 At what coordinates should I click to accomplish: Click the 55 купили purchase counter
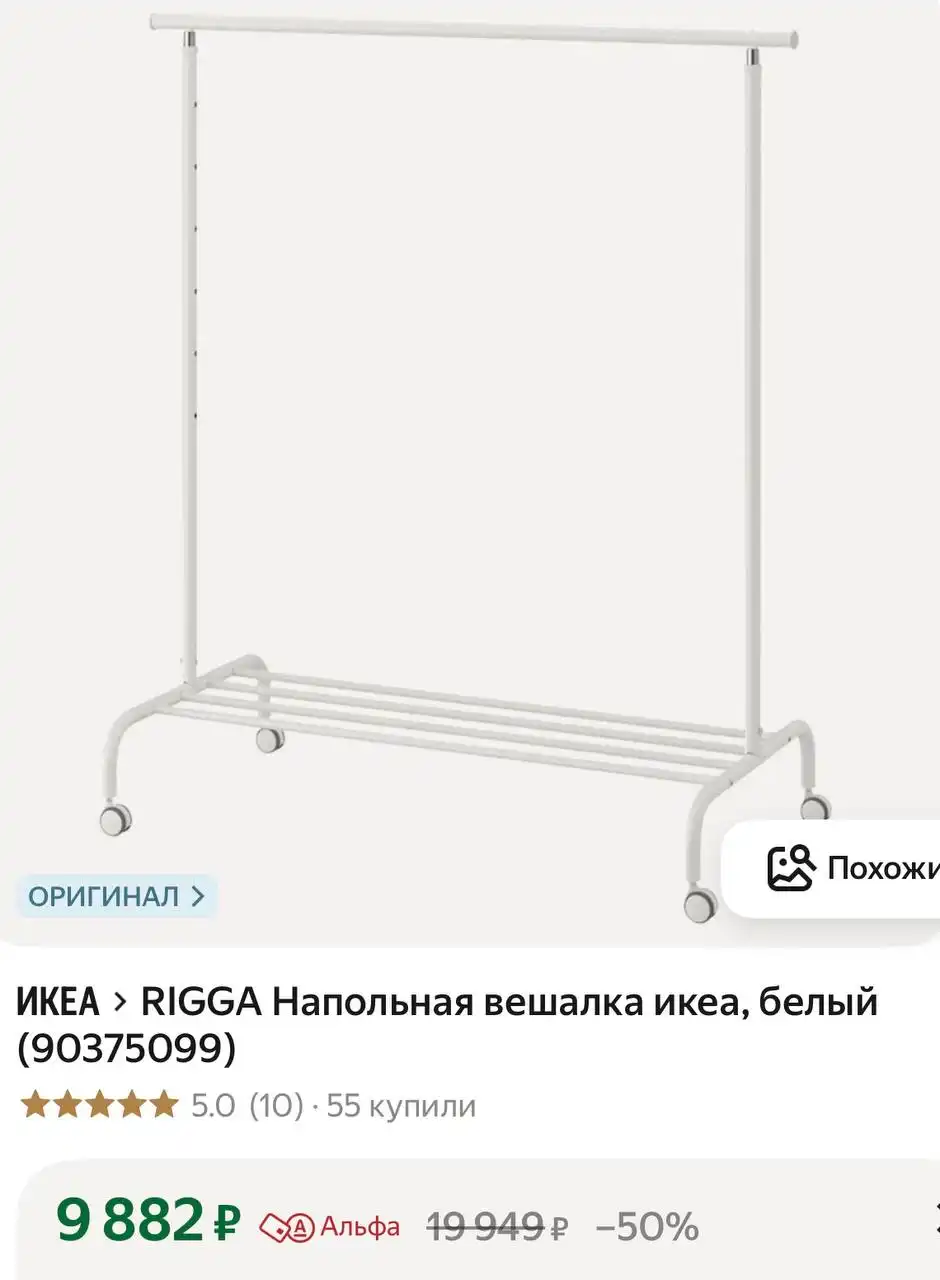(x=398, y=1105)
